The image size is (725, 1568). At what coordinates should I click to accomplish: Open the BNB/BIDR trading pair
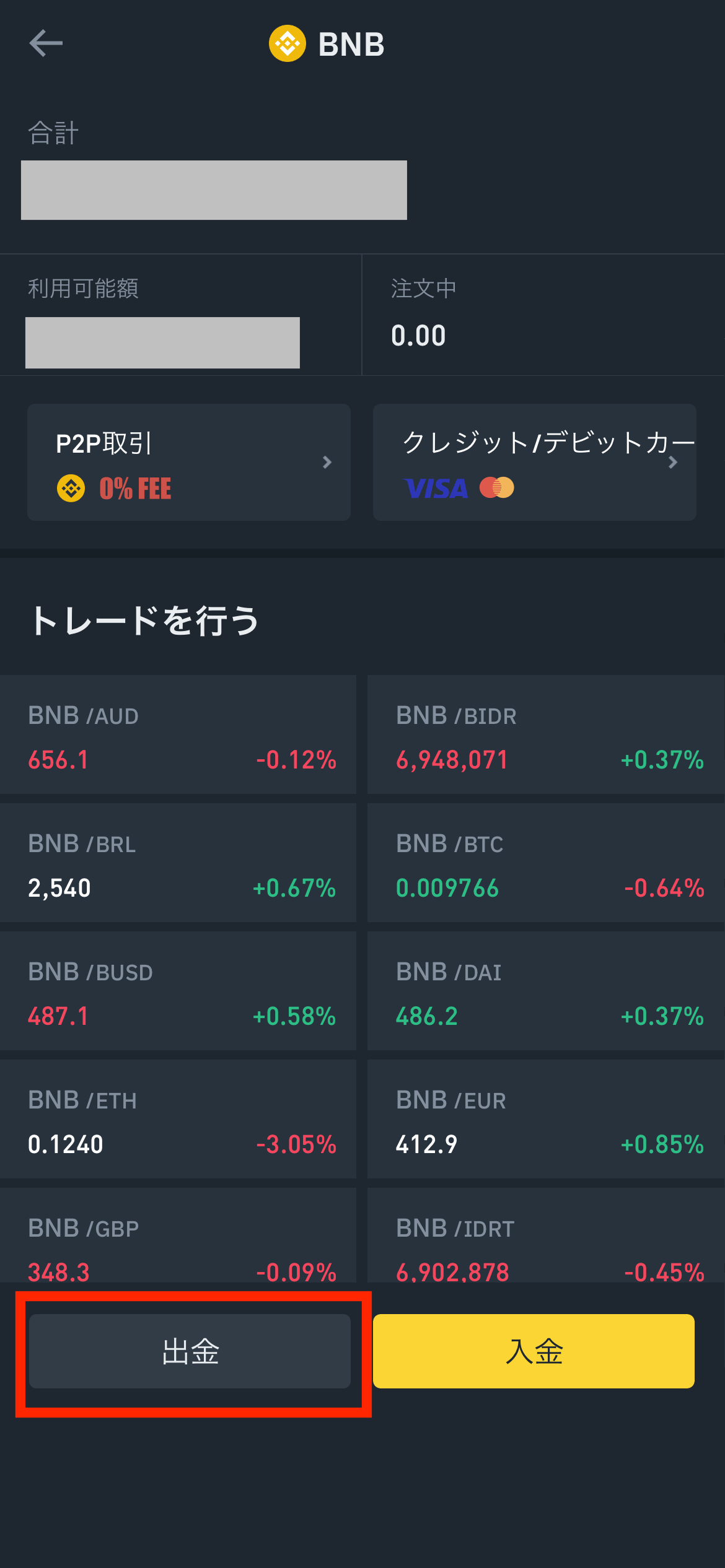(x=545, y=735)
